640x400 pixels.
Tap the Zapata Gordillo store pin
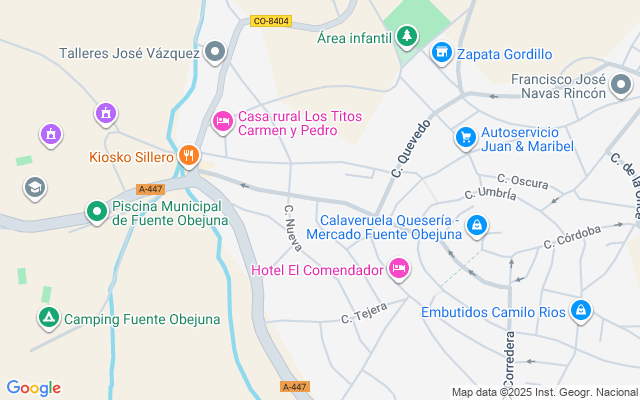[442, 53]
